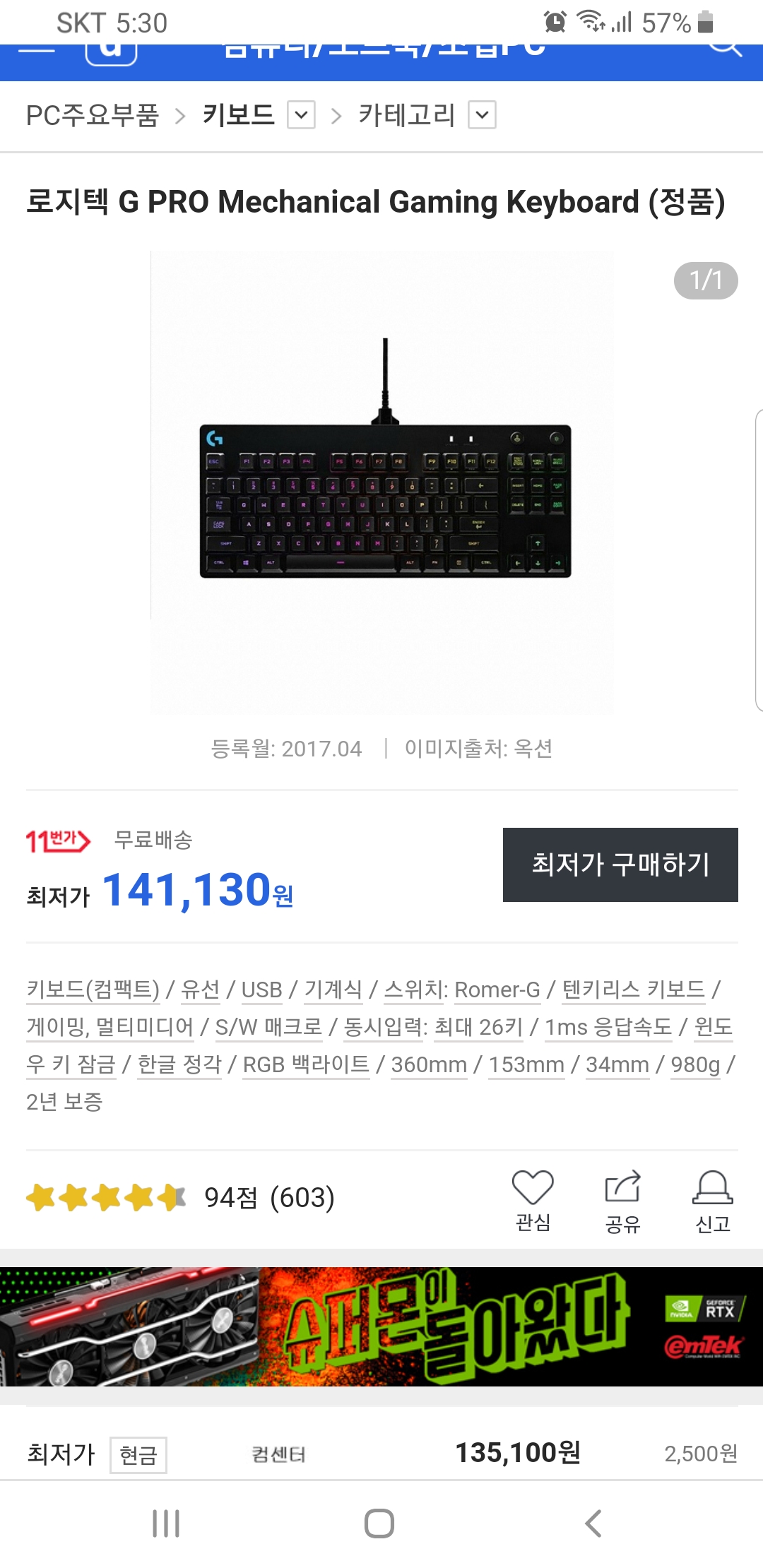Open 스위치: Romer-G spec link

462,990
